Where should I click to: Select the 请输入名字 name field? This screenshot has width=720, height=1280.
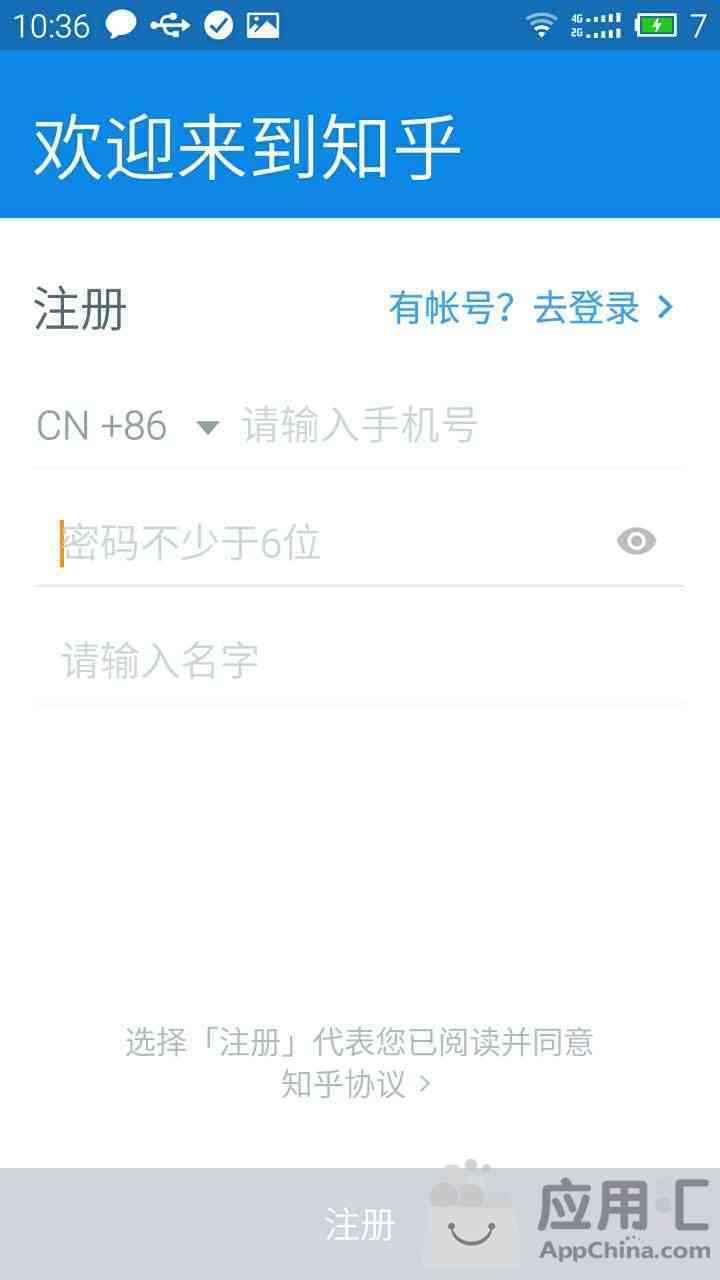pos(360,661)
